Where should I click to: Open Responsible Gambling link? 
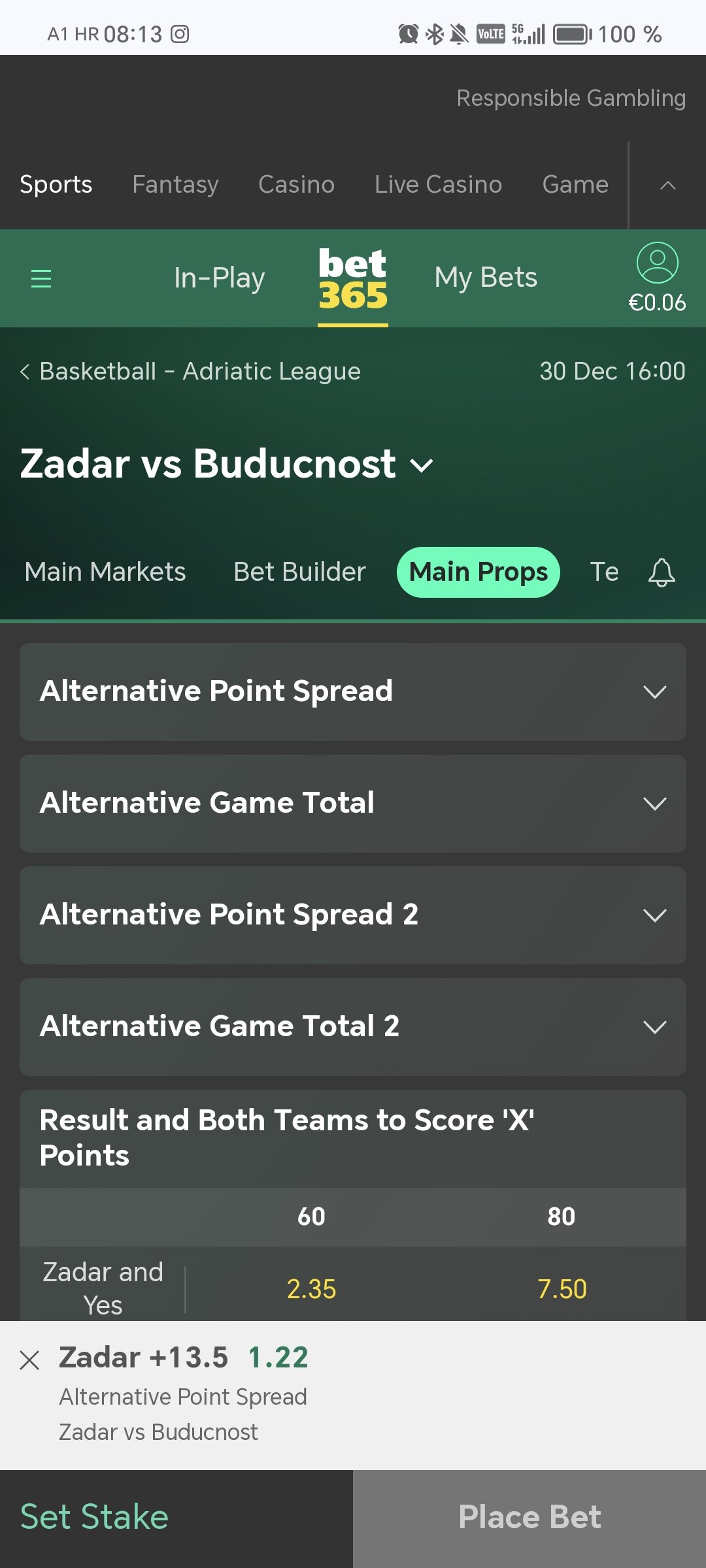pyautogui.click(x=571, y=98)
